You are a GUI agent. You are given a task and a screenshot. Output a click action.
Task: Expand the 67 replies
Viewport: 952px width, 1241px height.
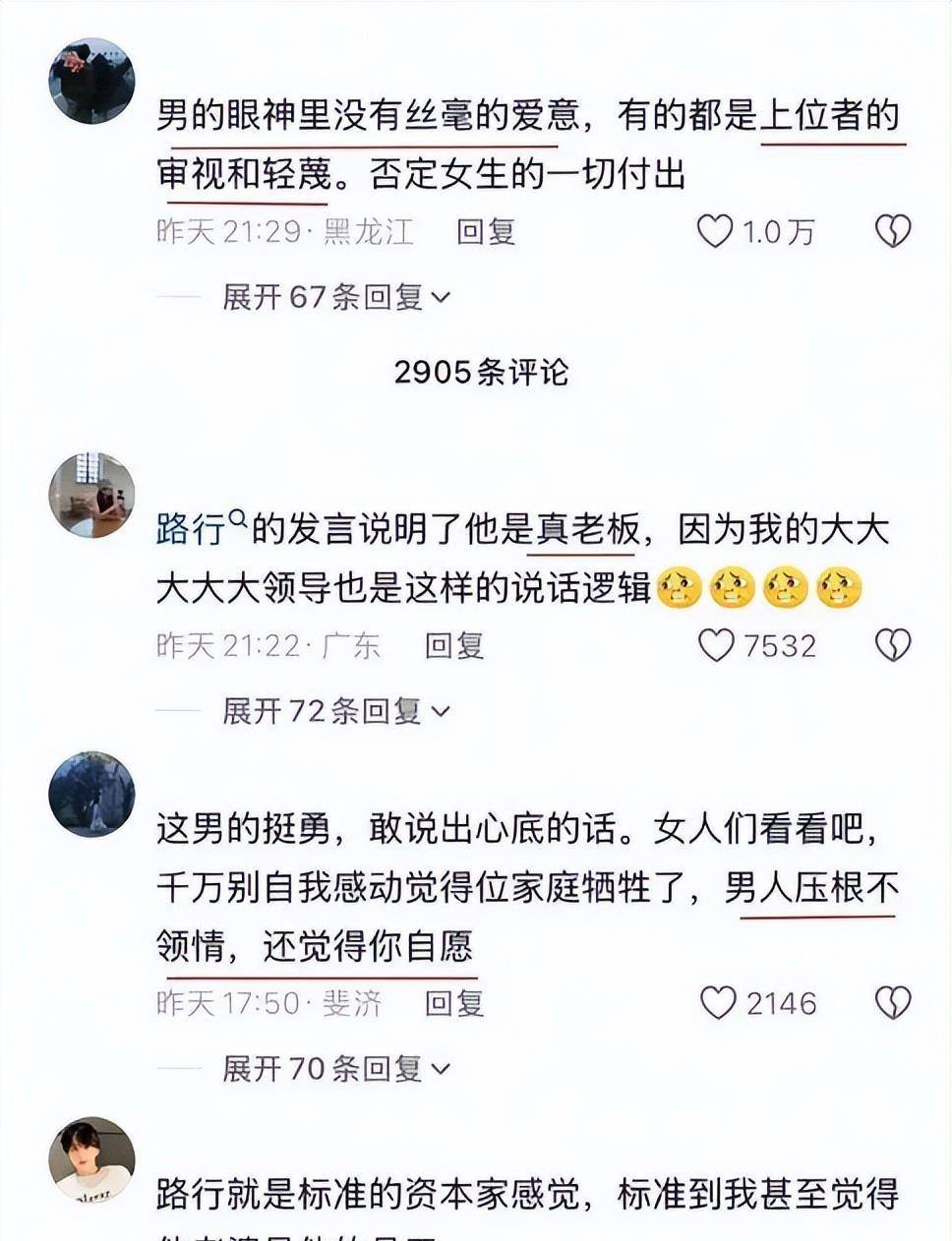[334, 296]
